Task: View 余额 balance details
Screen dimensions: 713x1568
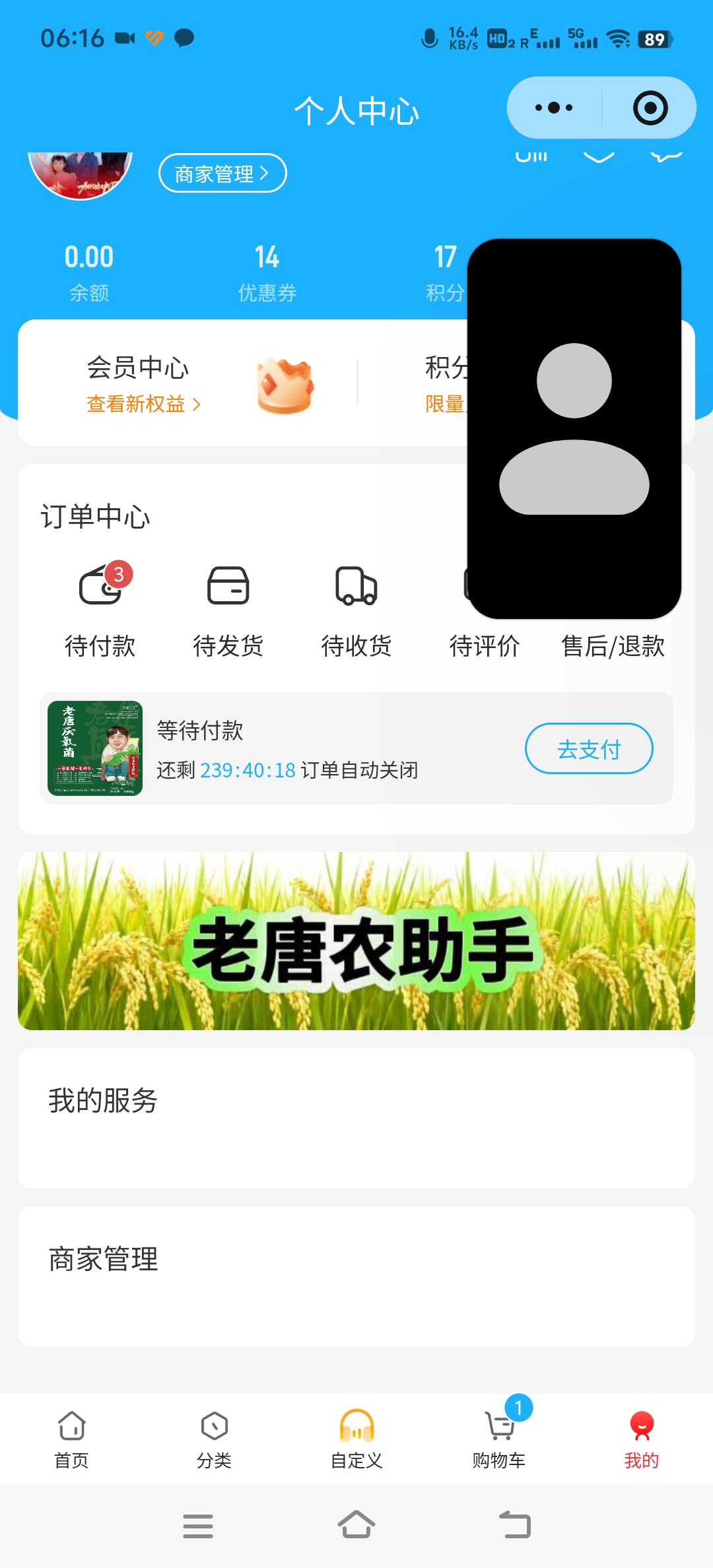Action: (89, 272)
